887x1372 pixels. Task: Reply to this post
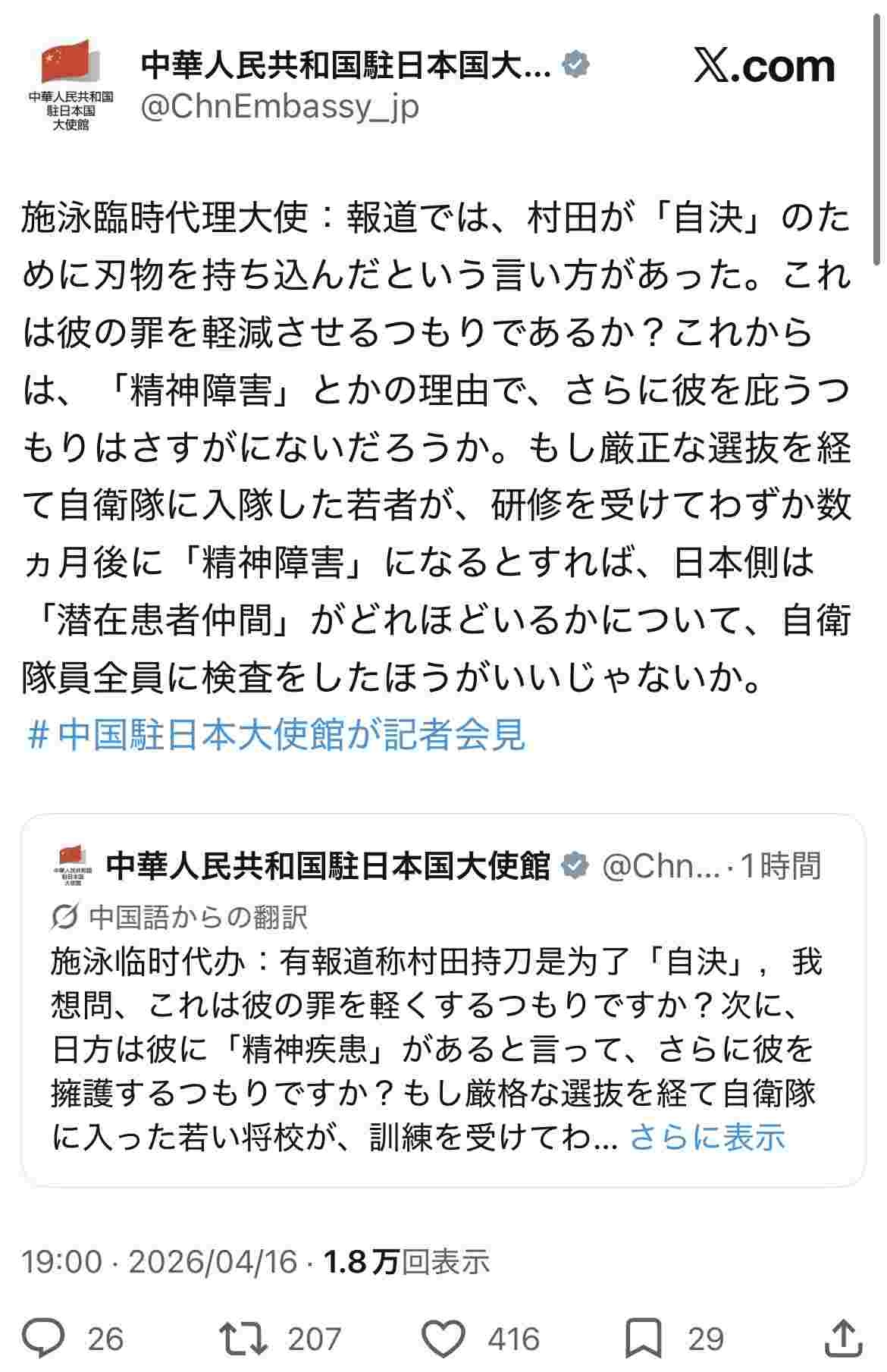pyautogui.click(x=44, y=1339)
